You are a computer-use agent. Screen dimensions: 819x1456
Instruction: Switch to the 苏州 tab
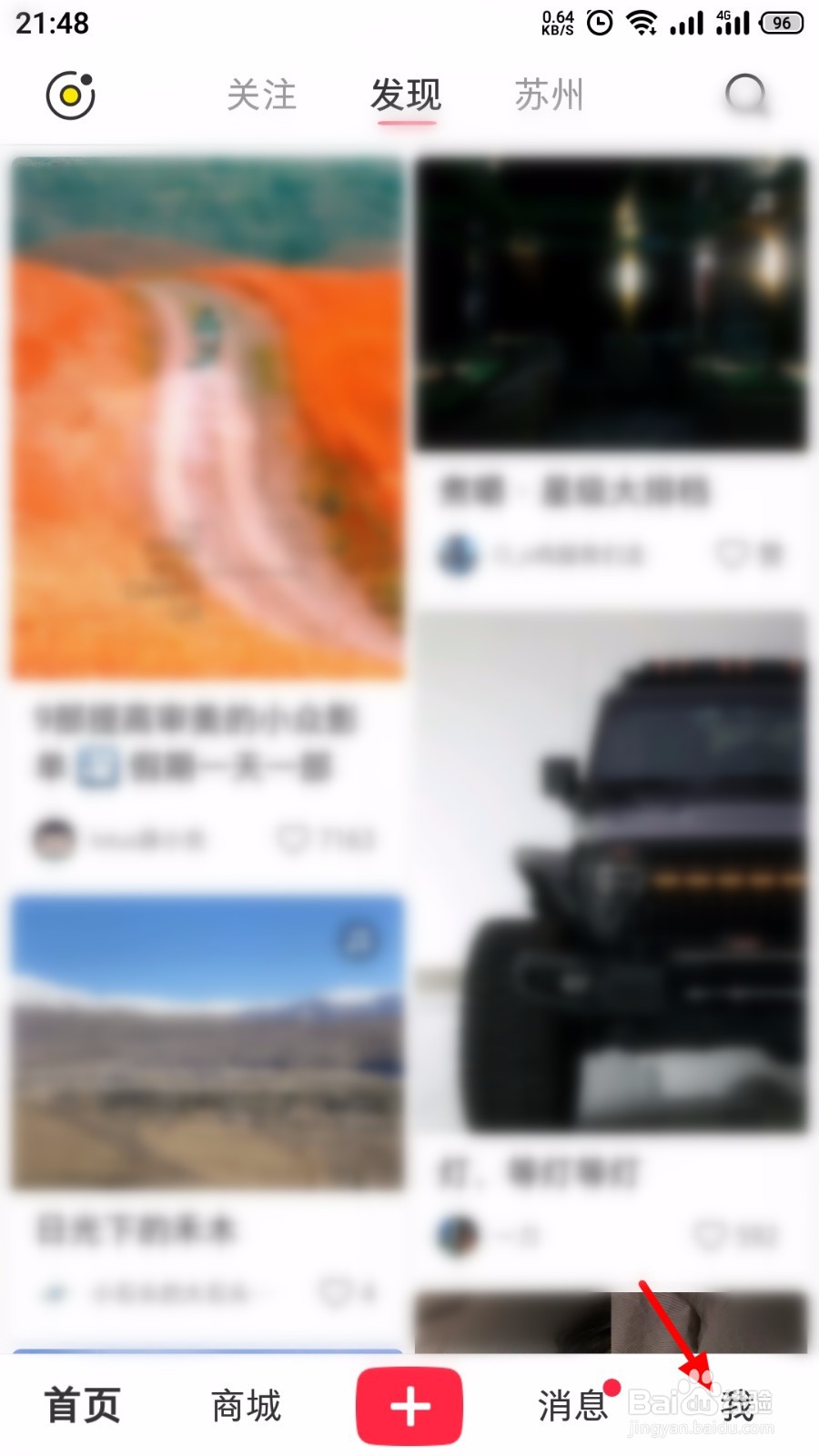click(550, 95)
